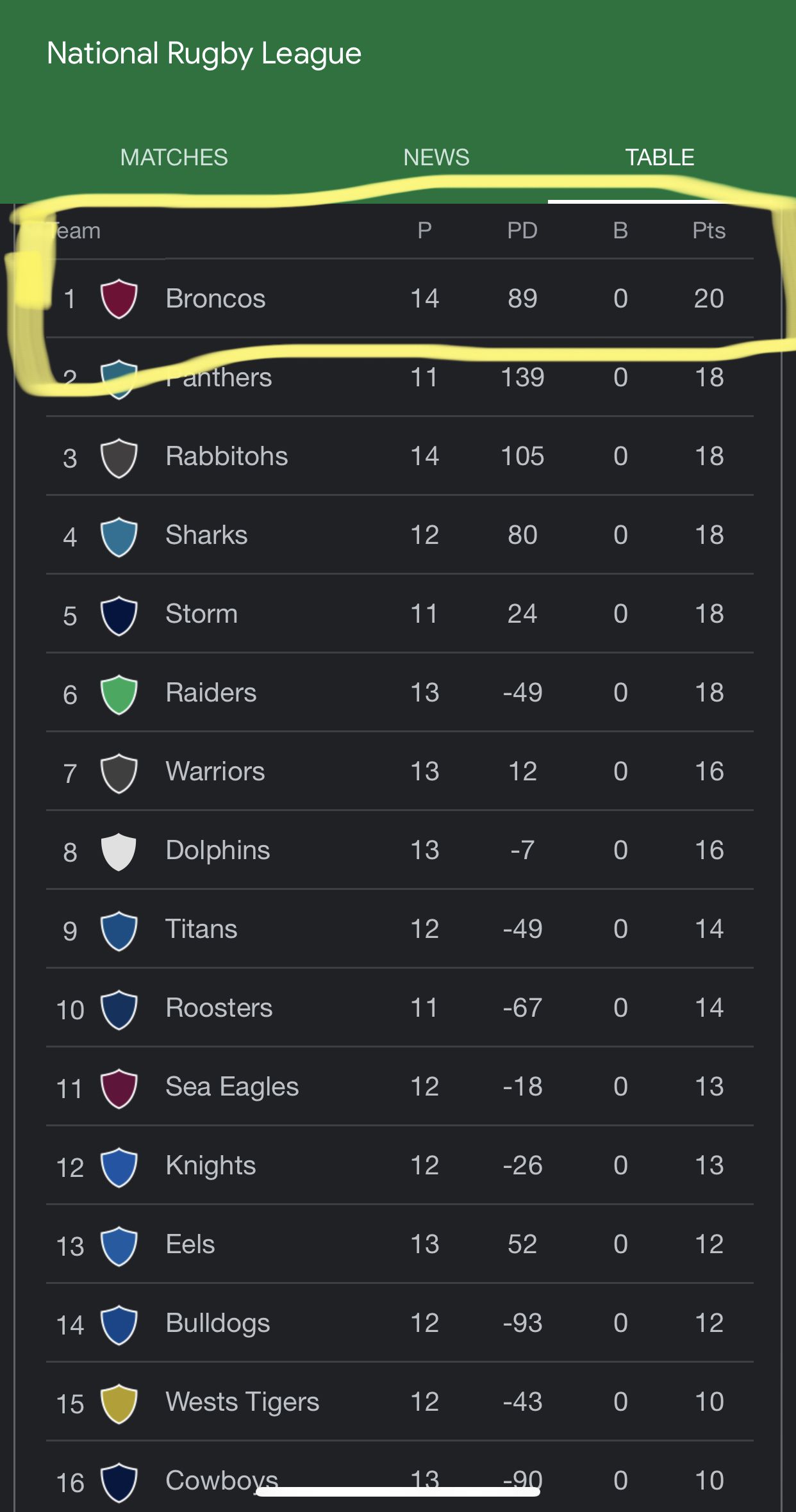View the Sharks team row
The height and width of the screenshot is (1512, 796).
tap(400, 535)
